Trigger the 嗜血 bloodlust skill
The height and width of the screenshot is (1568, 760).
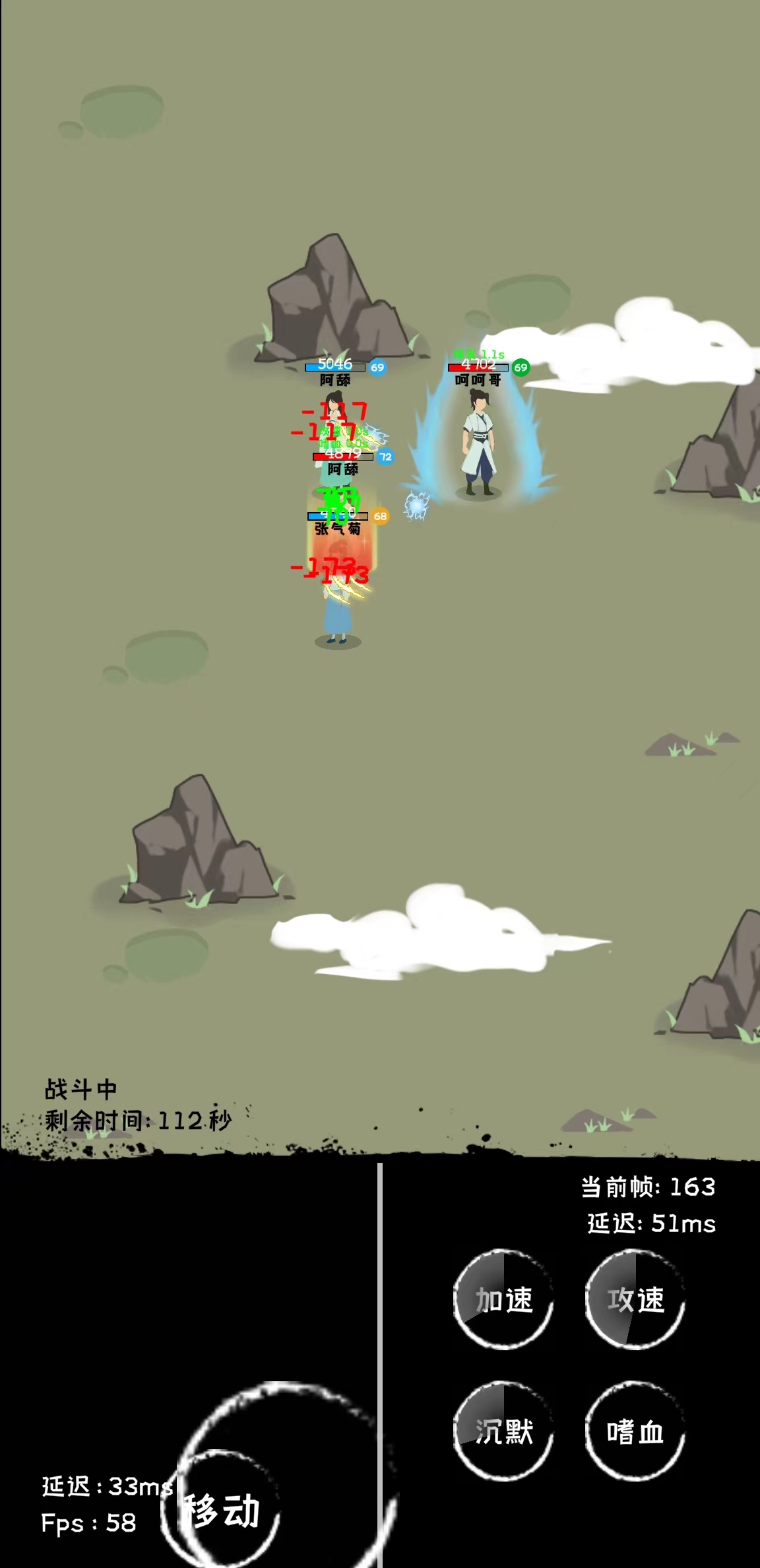[635, 1431]
